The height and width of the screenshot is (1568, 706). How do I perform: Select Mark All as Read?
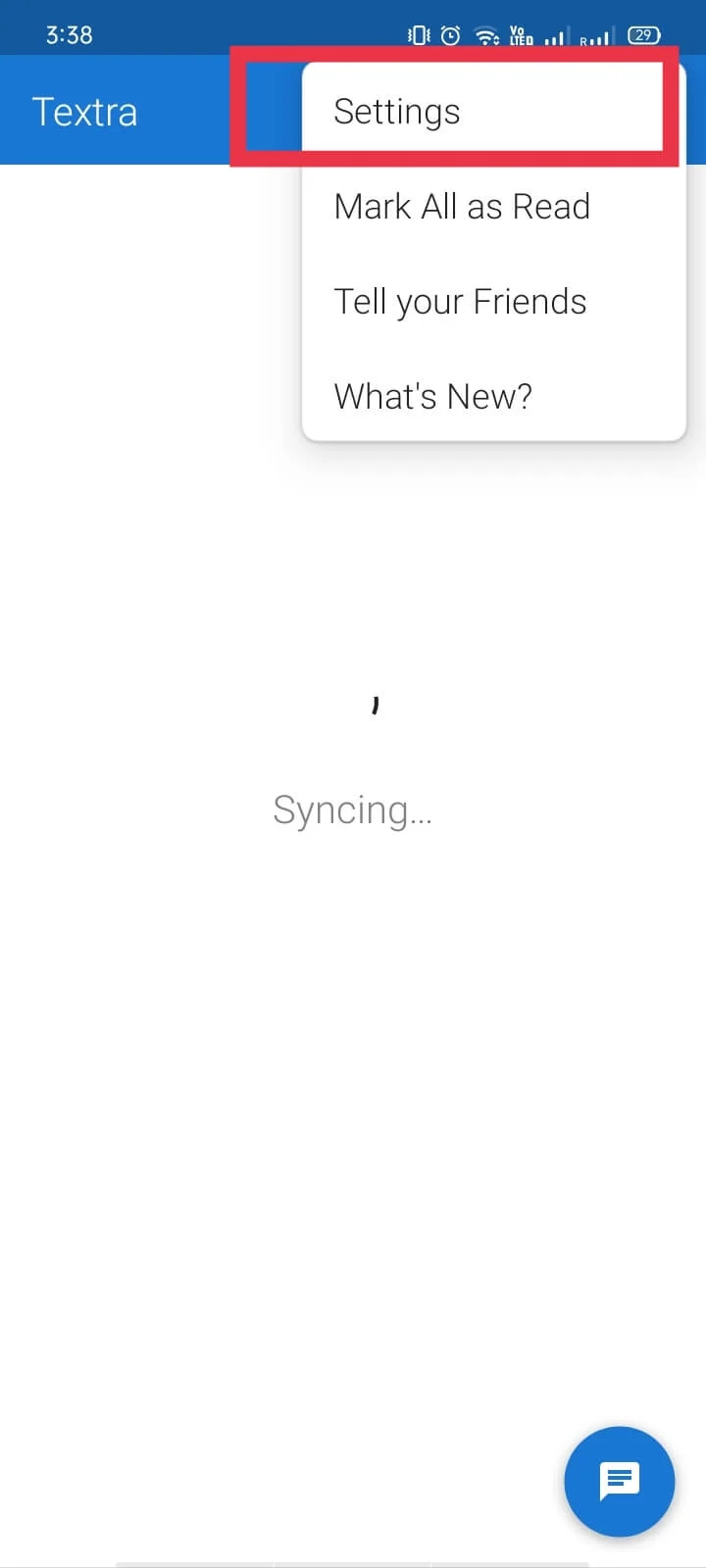tap(462, 207)
